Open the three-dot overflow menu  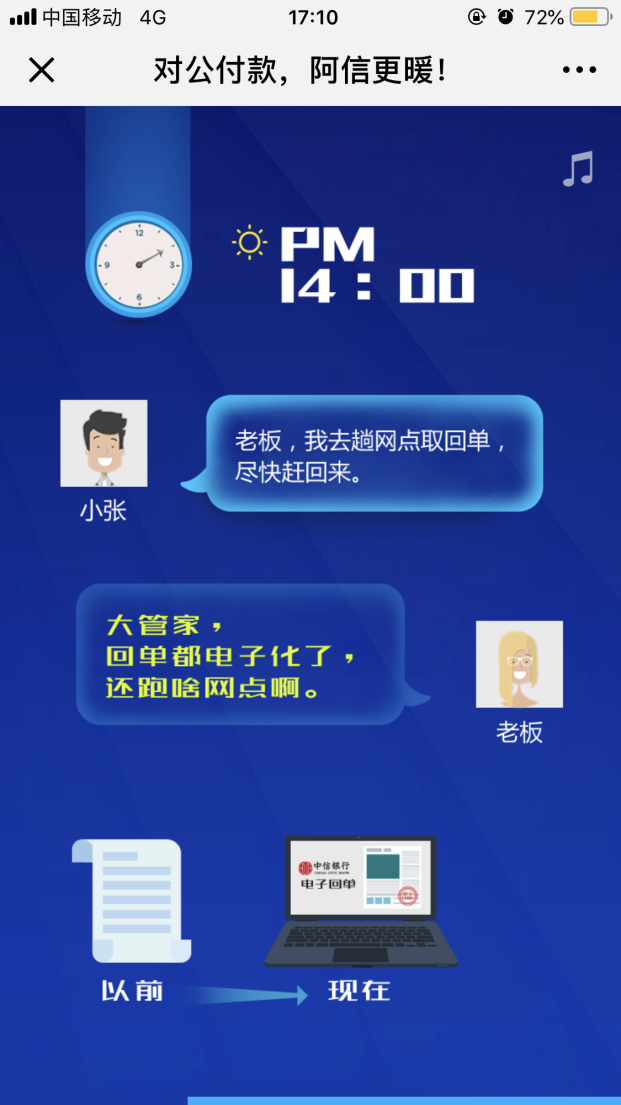click(579, 70)
